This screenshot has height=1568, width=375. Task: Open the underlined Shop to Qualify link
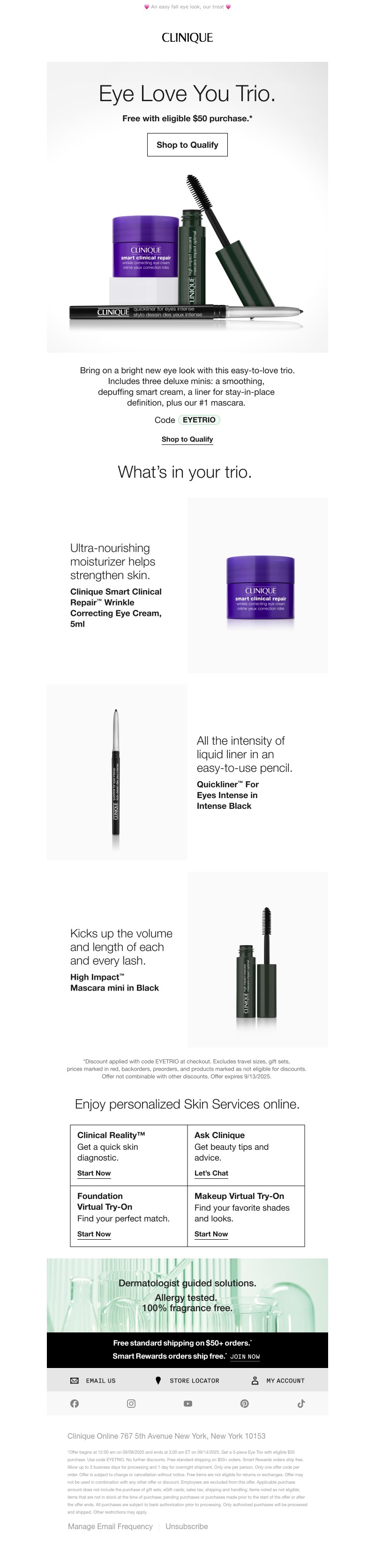187,439
